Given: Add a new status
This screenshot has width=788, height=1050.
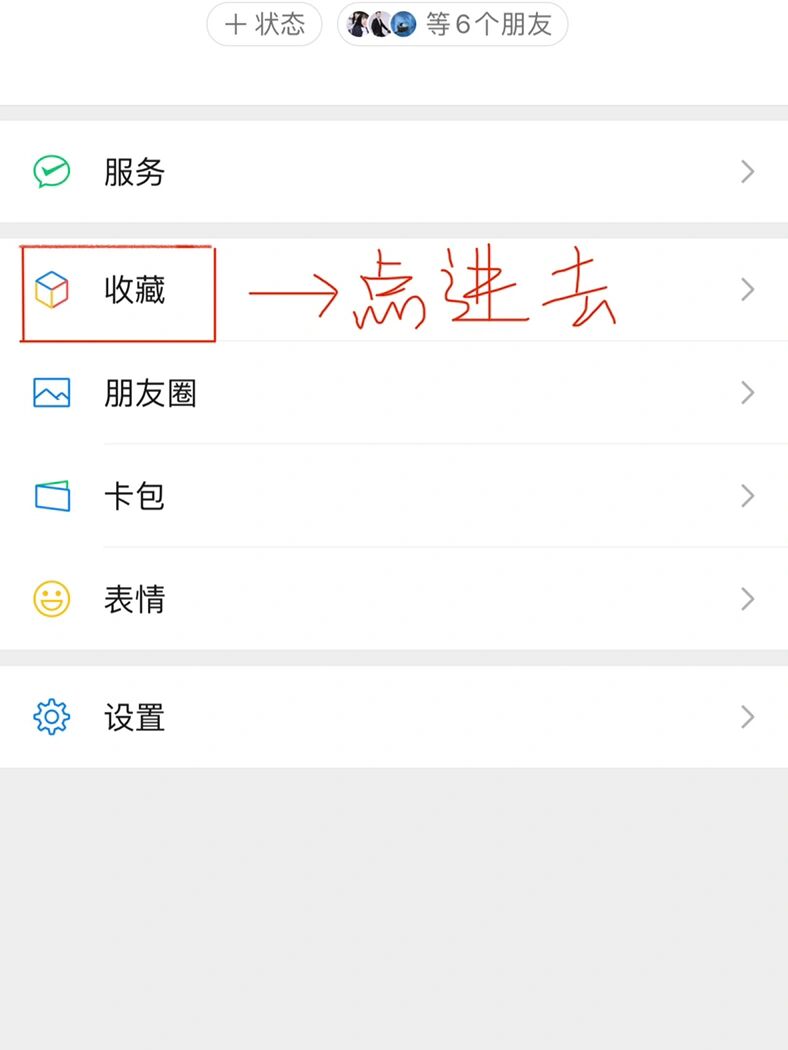Looking at the screenshot, I should pos(265,25).
